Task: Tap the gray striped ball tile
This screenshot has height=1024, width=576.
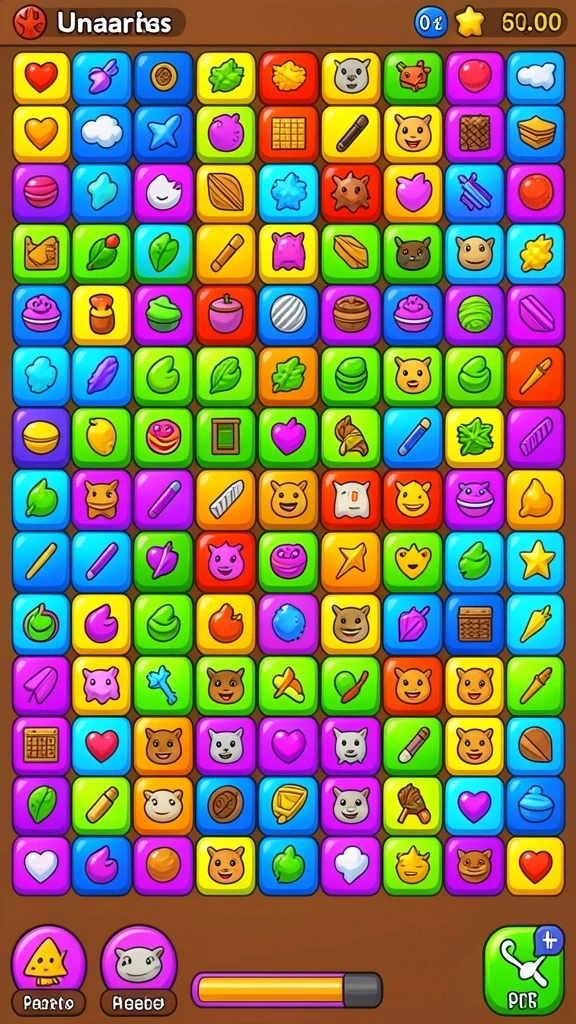Action: [x=288, y=315]
